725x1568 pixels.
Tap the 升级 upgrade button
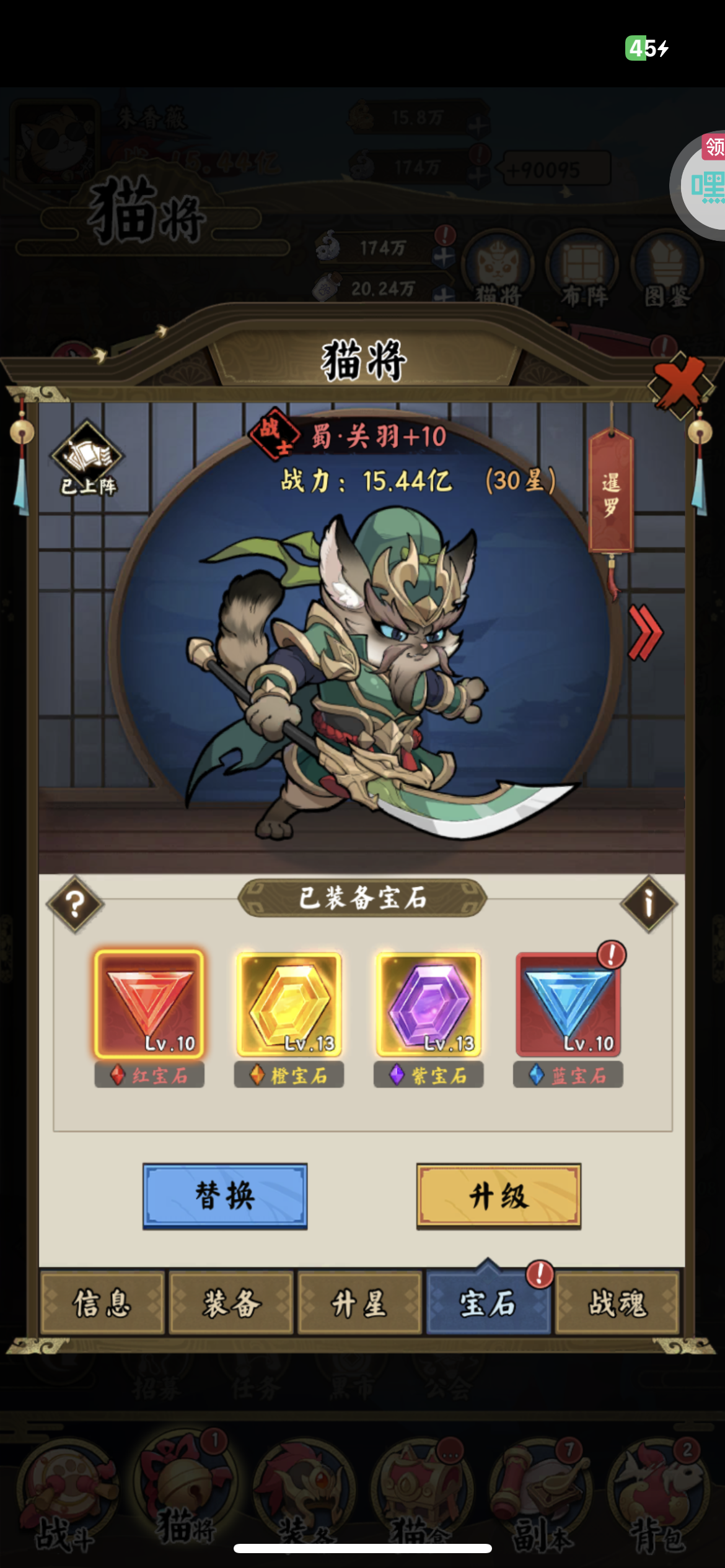(x=498, y=1195)
